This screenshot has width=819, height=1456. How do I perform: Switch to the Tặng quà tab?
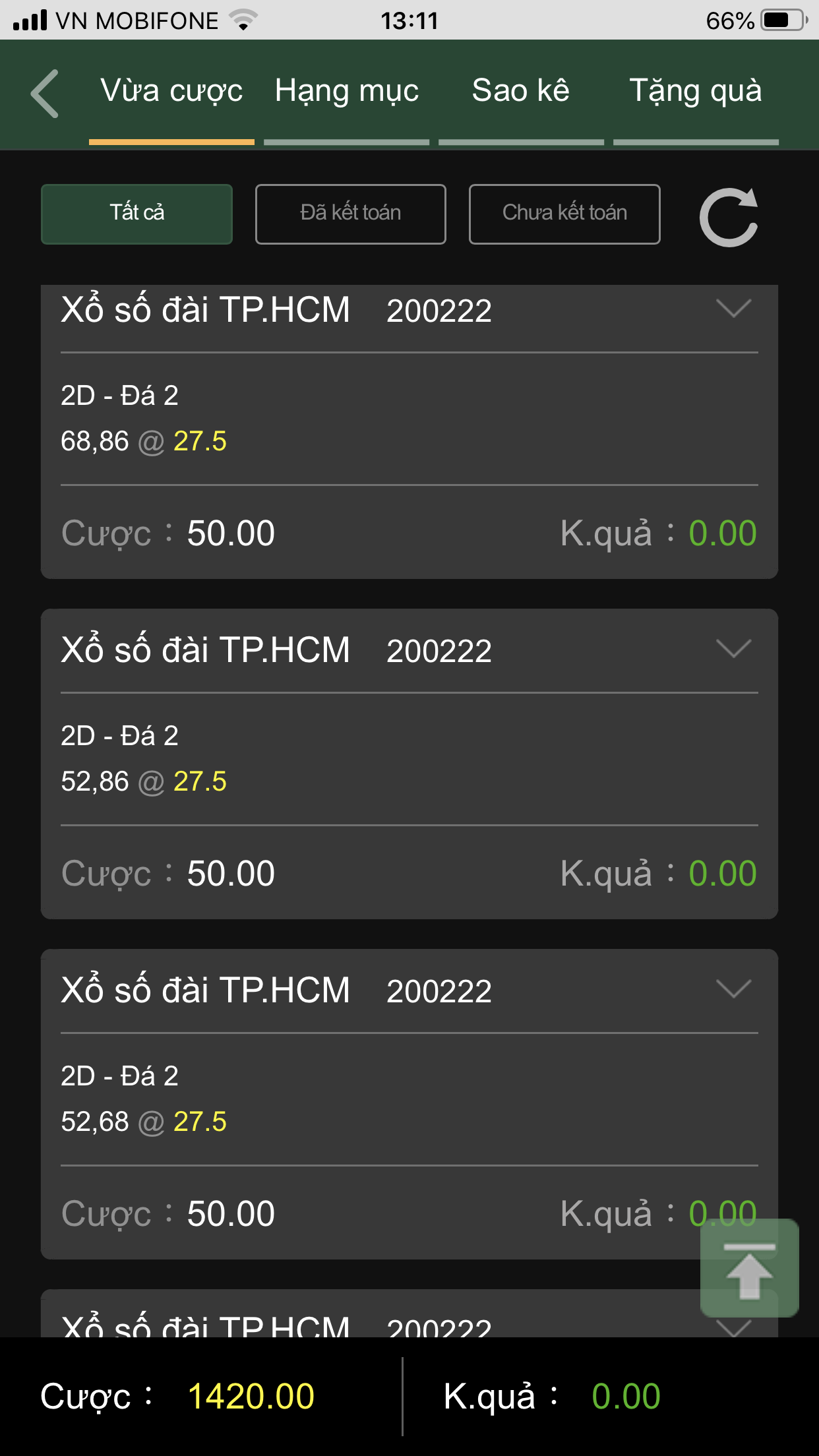696,91
